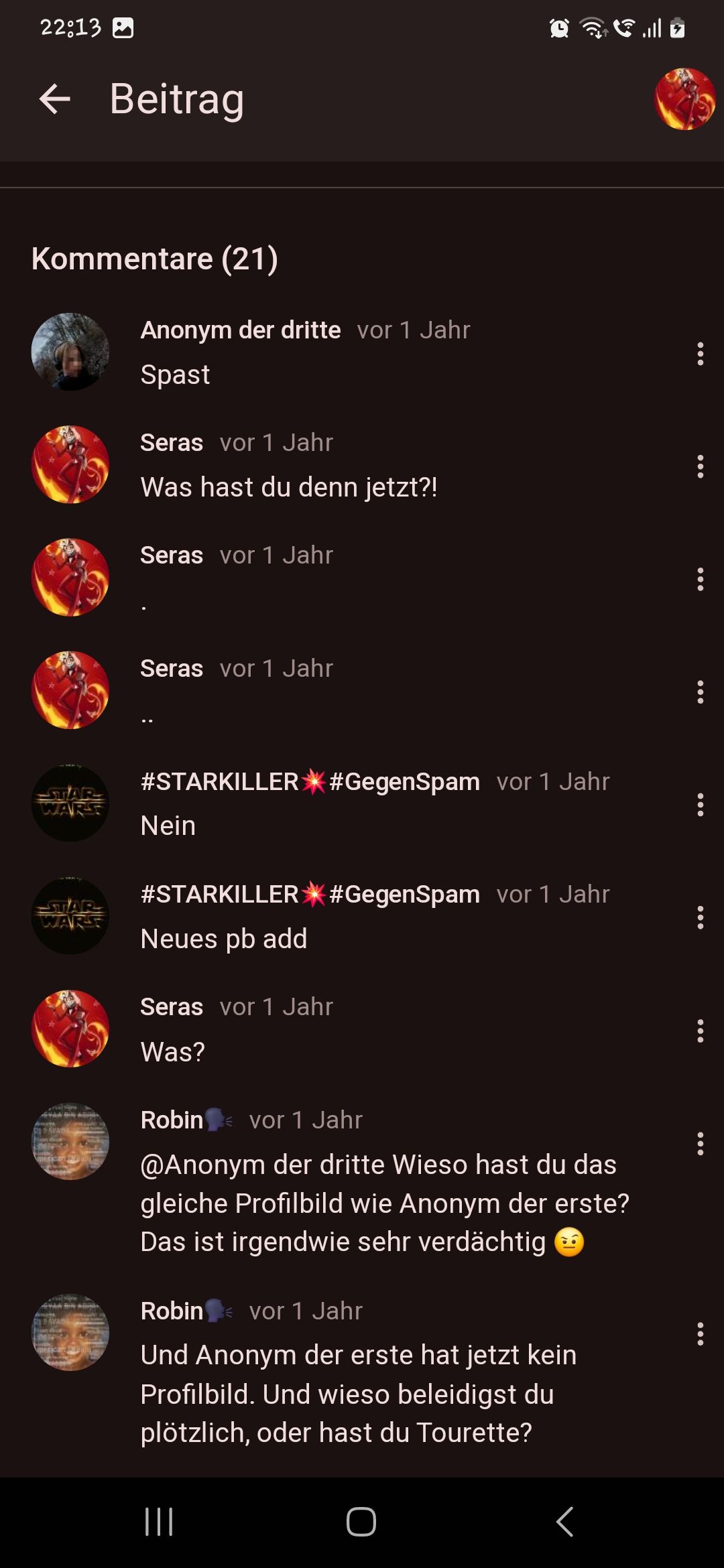Open options for Anonym der dritte's 'Spast' comment
Screen dimensions: 724x1568
pyautogui.click(x=700, y=354)
